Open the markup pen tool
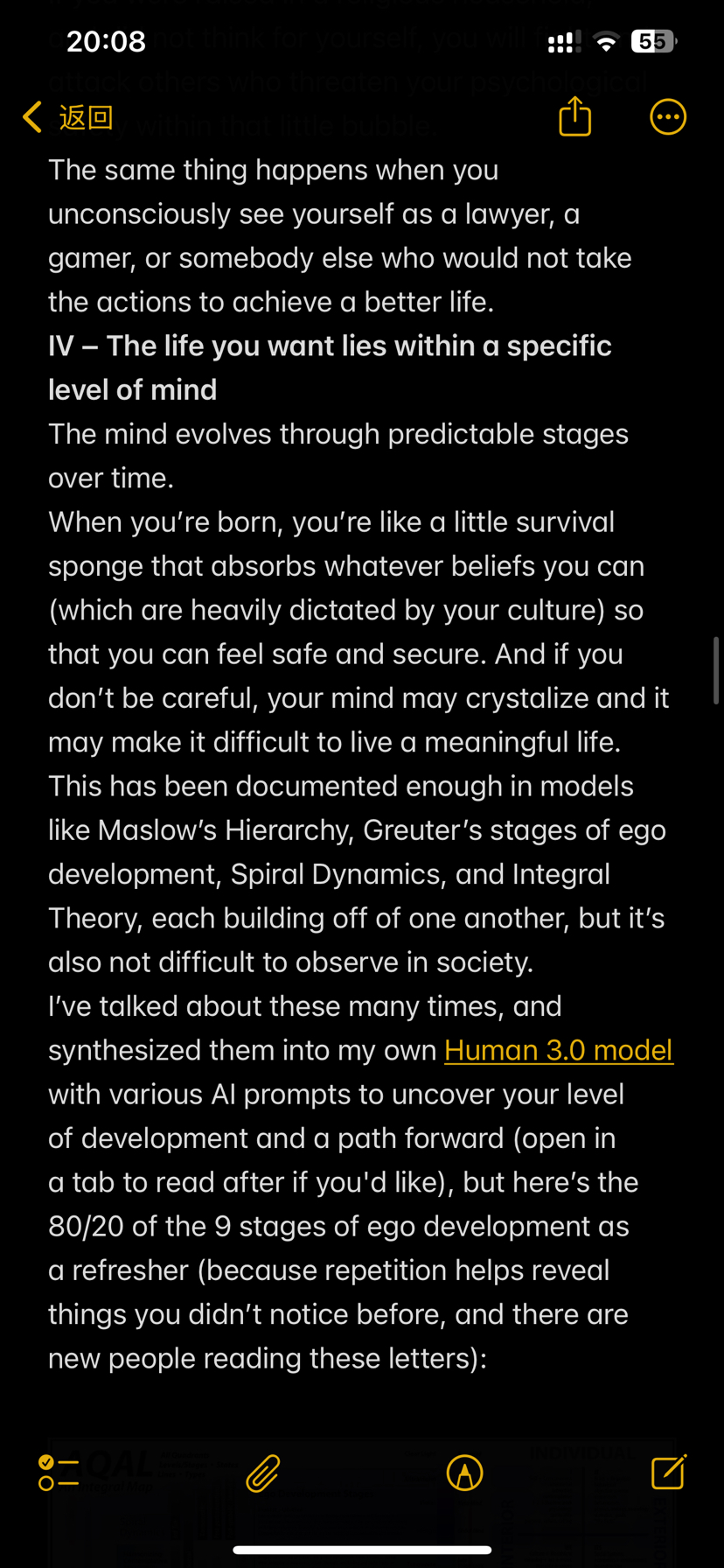 (x=464, y=1473)
